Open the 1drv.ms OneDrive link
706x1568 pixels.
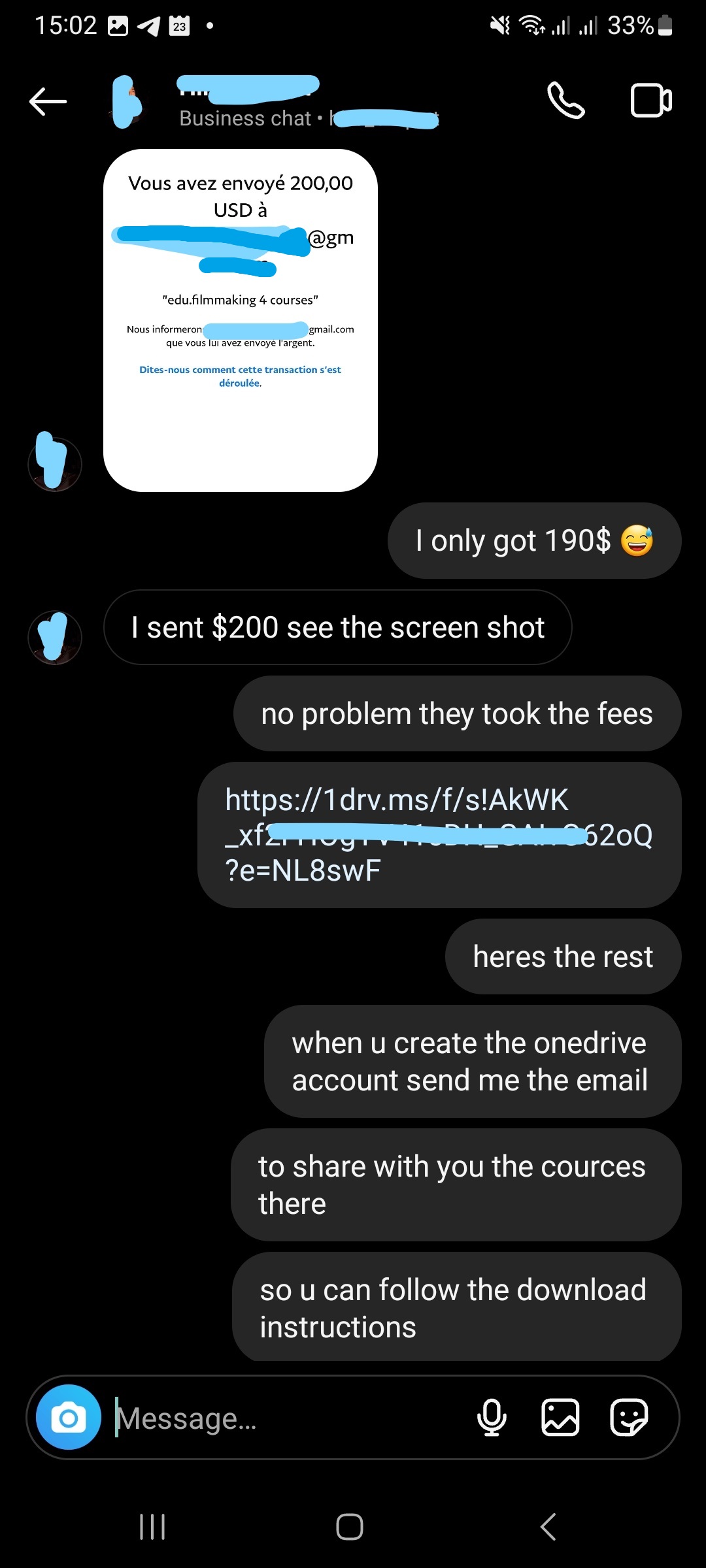coord(438,834)
